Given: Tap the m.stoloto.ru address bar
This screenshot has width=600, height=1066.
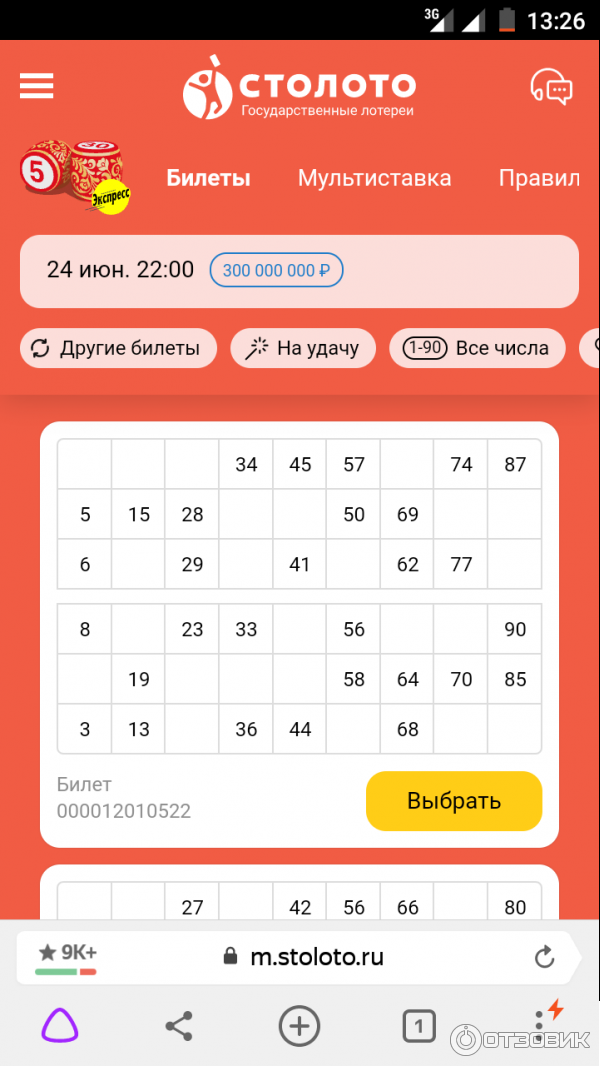Looking at the screenshot, I should 316,957.
